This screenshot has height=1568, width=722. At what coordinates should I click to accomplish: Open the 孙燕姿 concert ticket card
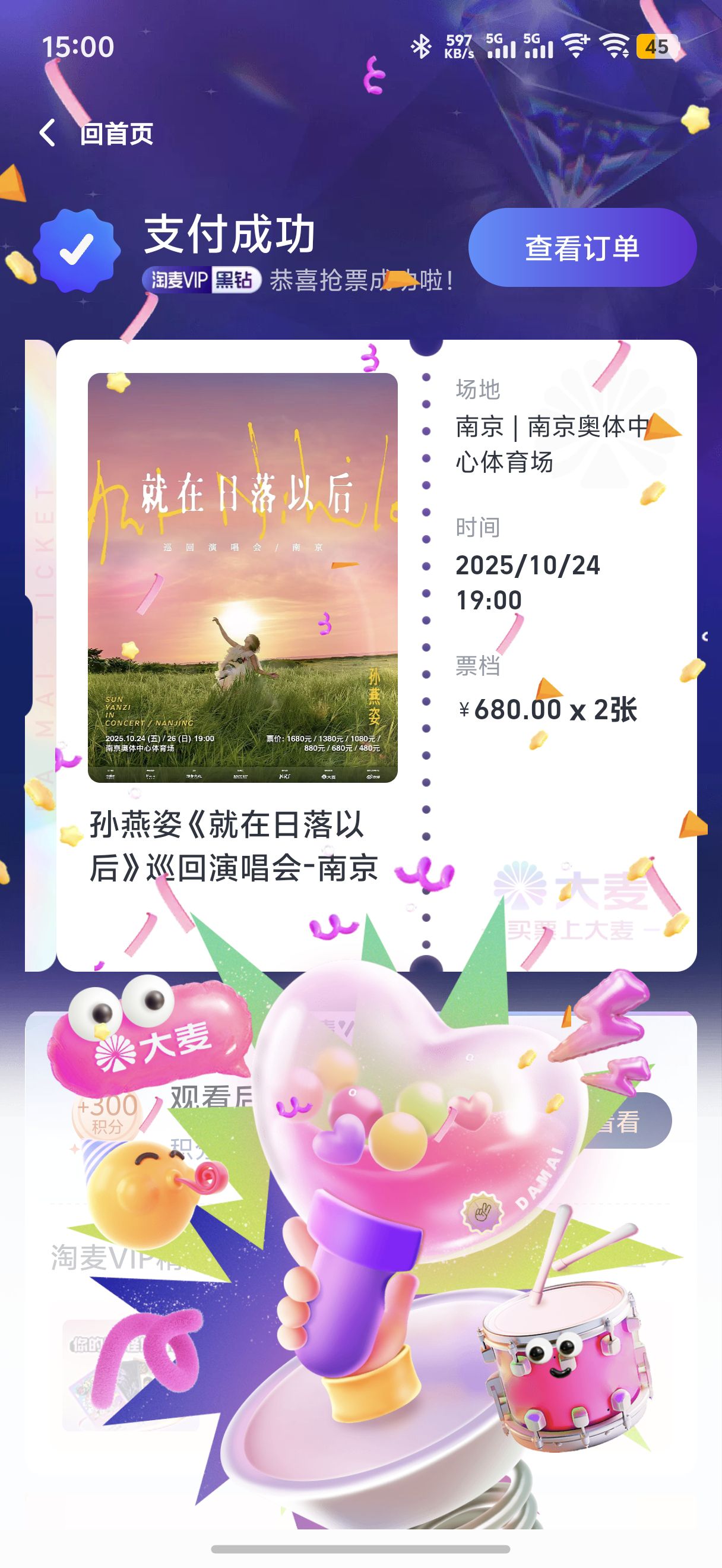(376, 656)
